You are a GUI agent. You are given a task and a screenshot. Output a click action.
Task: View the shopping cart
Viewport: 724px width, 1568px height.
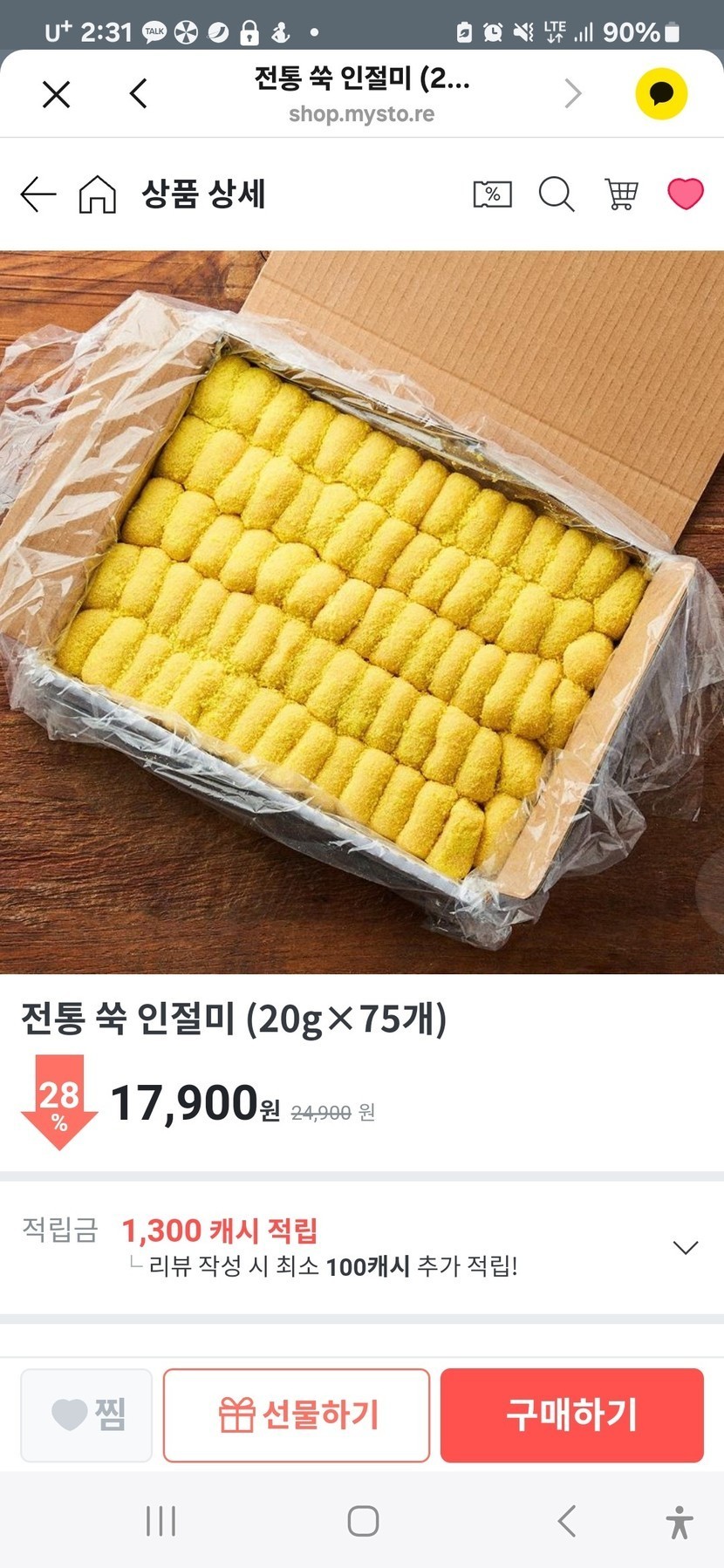pyautogui.click(x=621, y=194)
